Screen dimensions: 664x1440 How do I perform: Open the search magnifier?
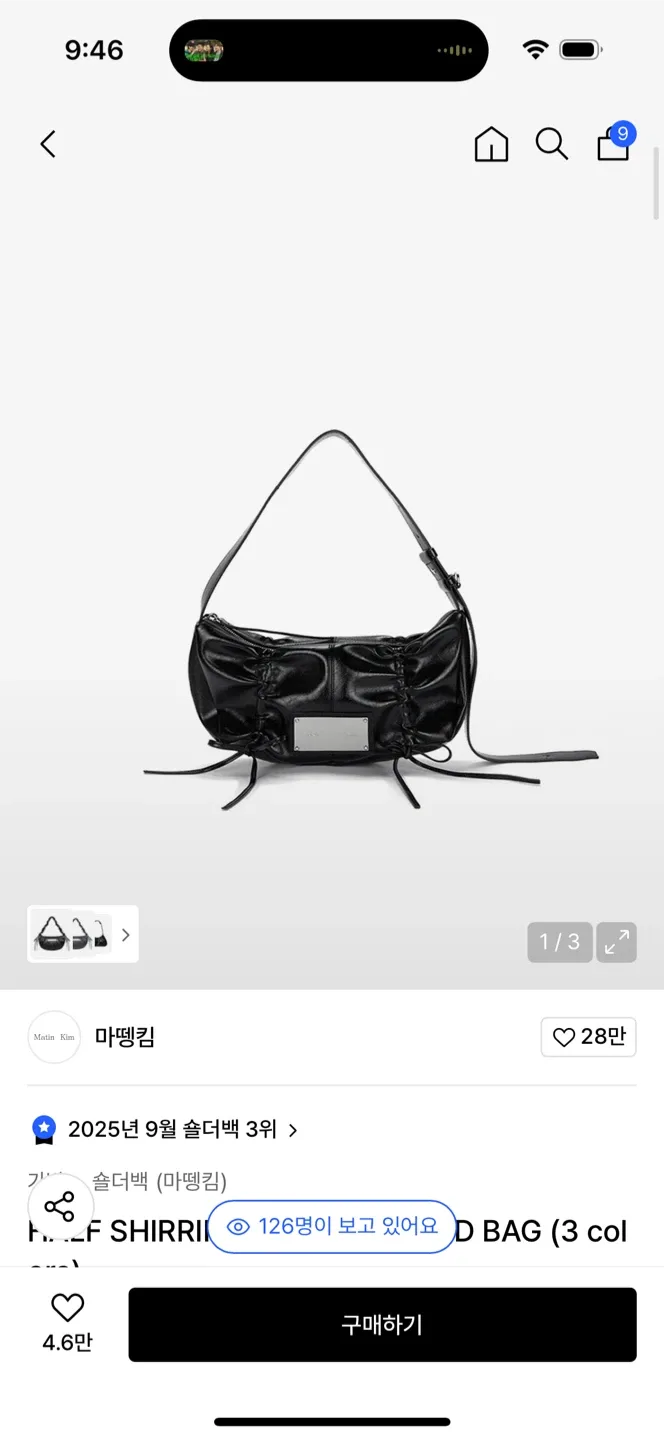(551, 144)
